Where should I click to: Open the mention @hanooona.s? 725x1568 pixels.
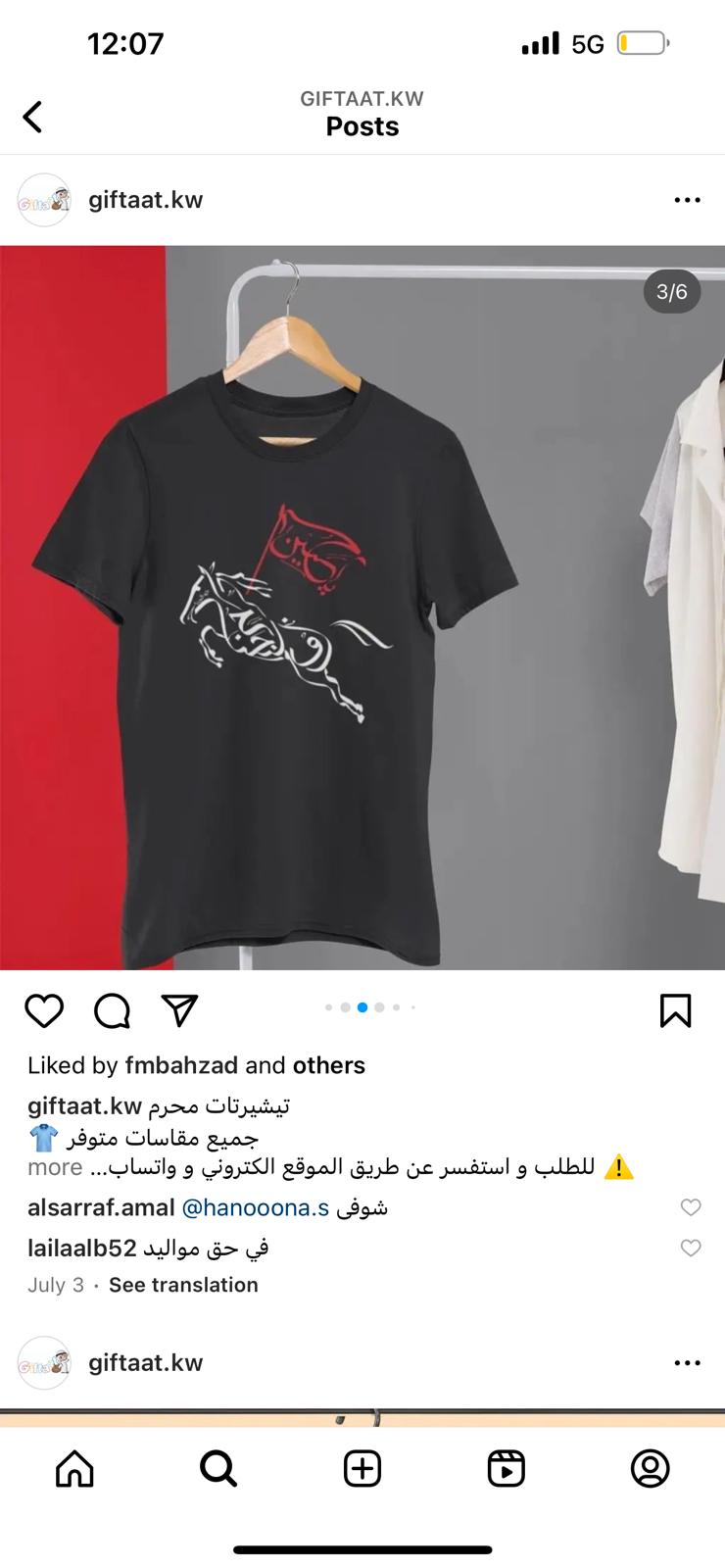[x=256, y=1207]
